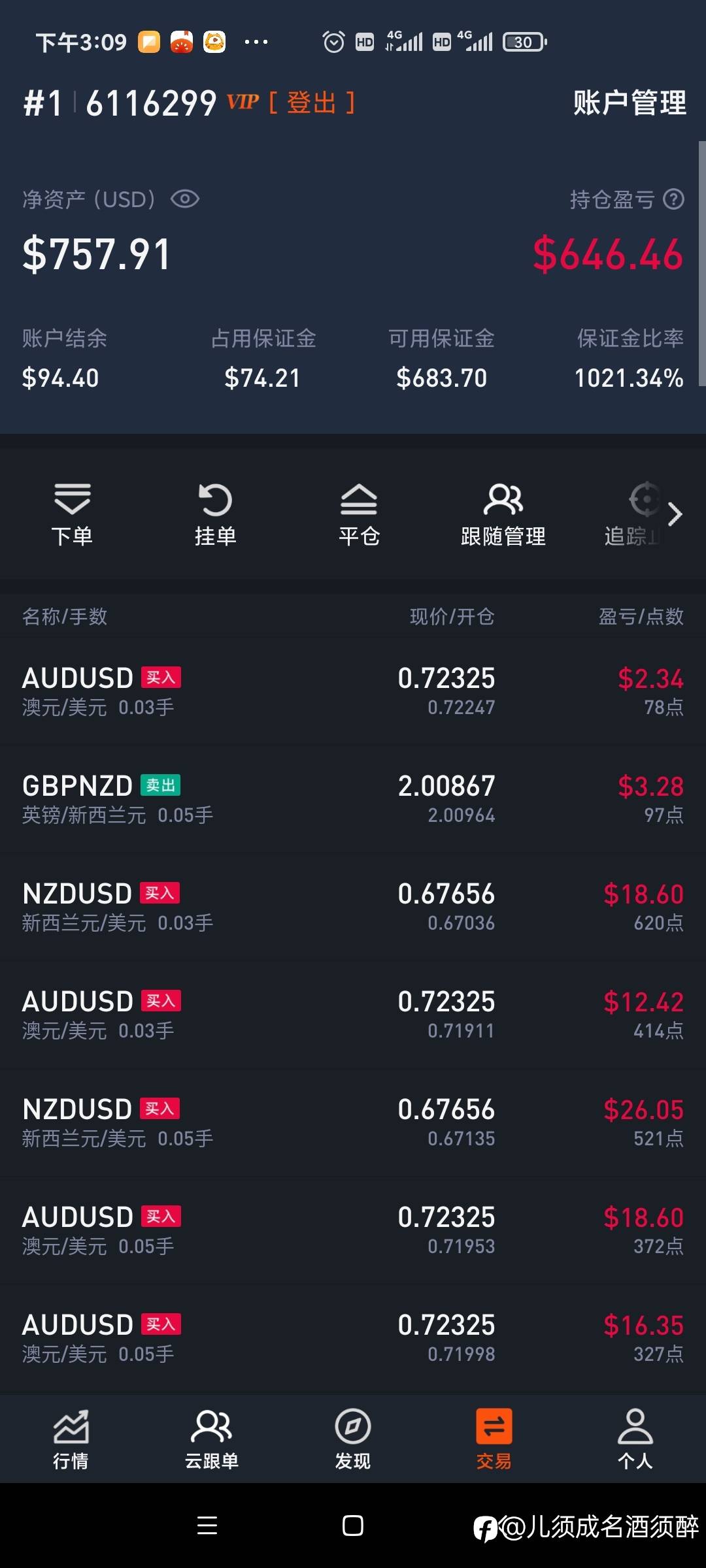Screen dimensions: 706x1568
Task: Open the 持仓盈亏 help question mark
Action: click(673, 199)
